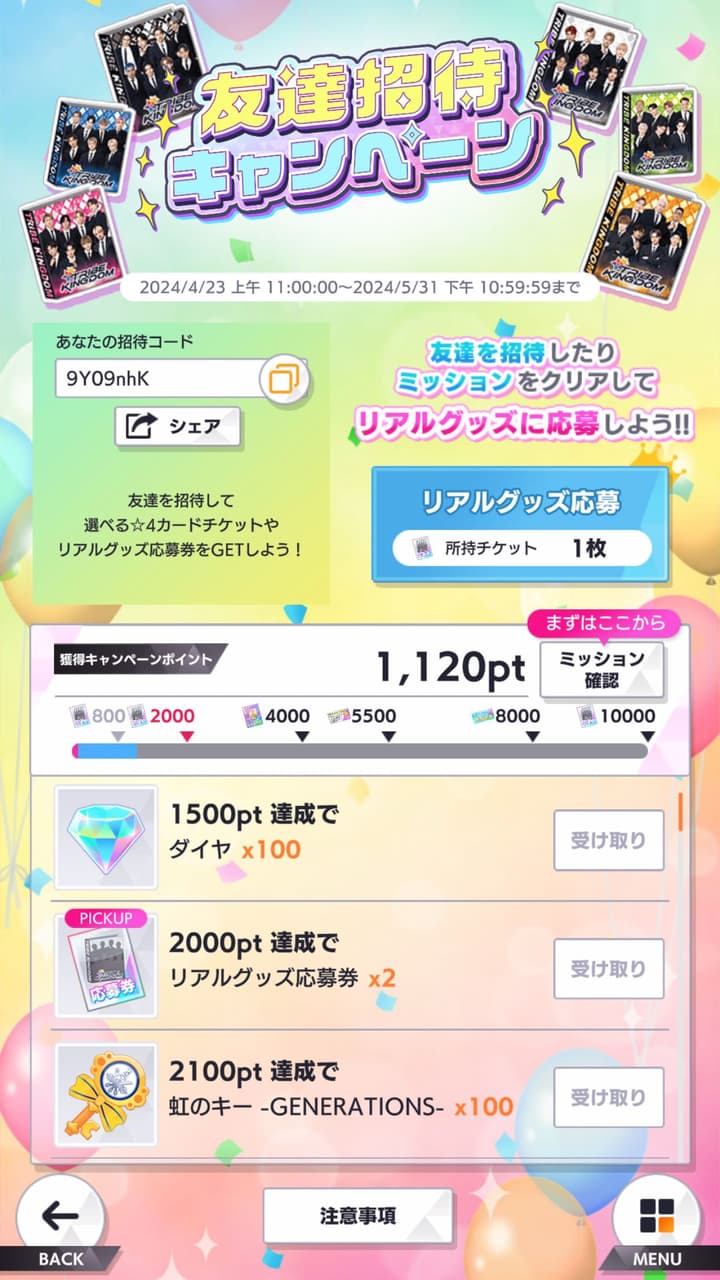Open the 注意事項 notes page
Image resolution: width=720 pixels, height=1280 pixels.
[360, 1216]
